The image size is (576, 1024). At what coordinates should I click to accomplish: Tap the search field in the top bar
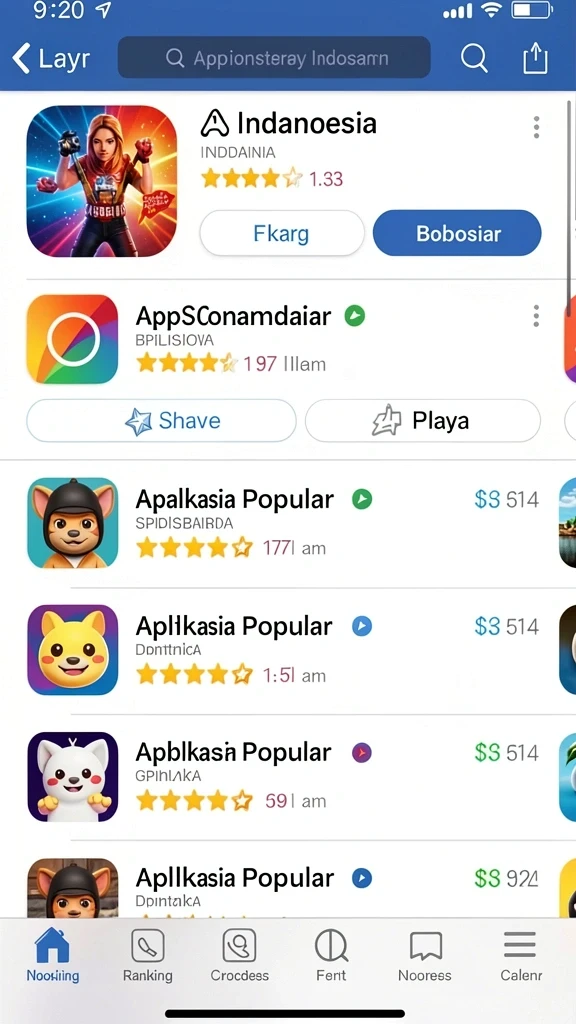pos(274,57)
